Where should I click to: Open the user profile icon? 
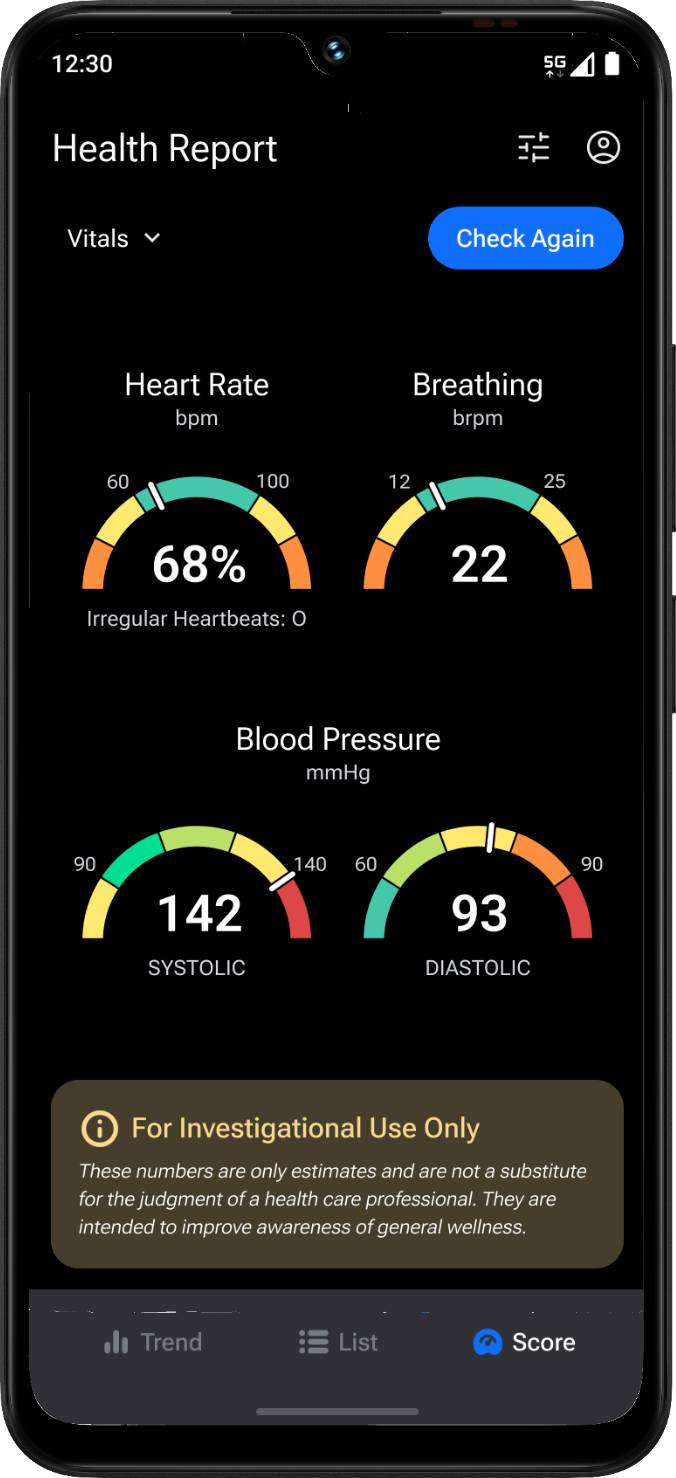tap(603, 148)
